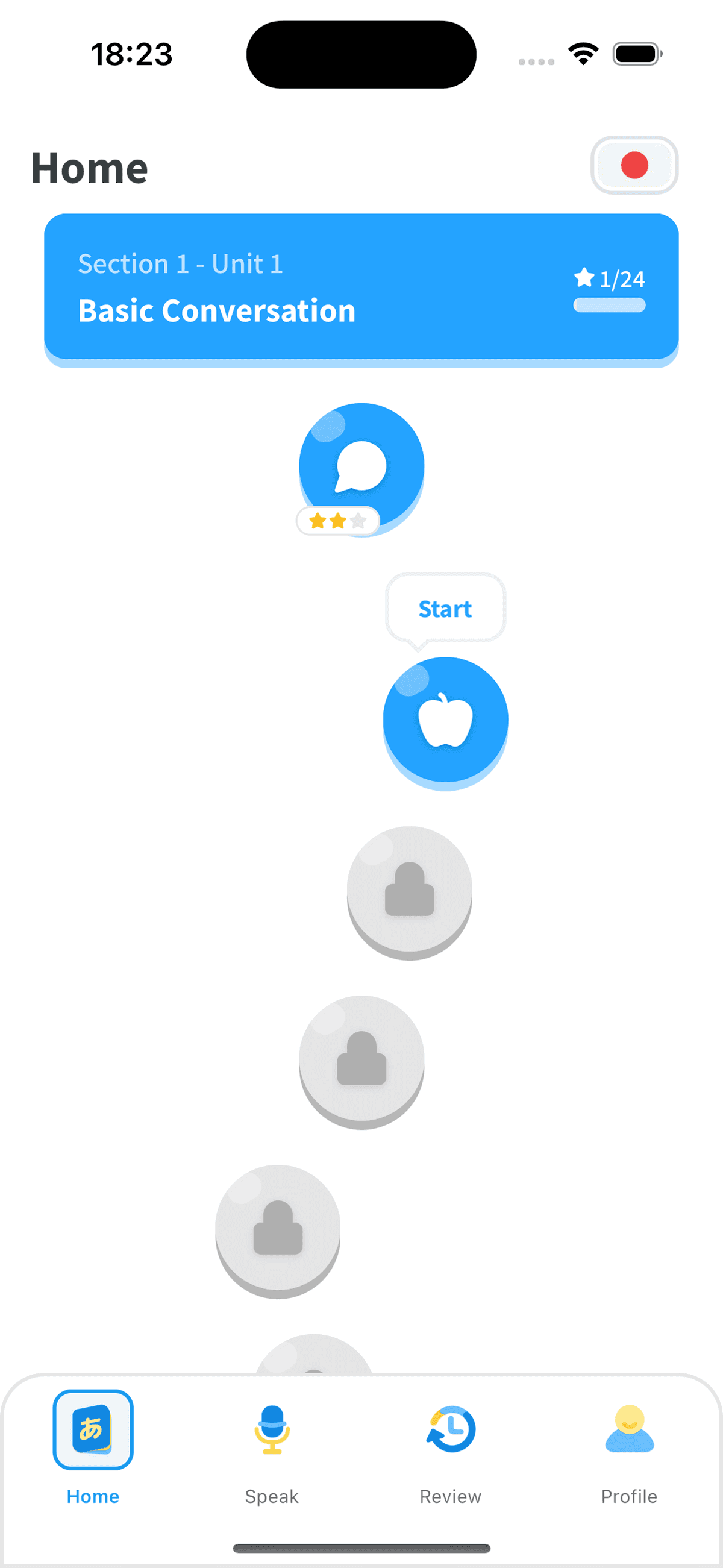Viewport: 723px width, 1568px height.
Task: Open the Speak microphone icon
Action: point(271,1429)
